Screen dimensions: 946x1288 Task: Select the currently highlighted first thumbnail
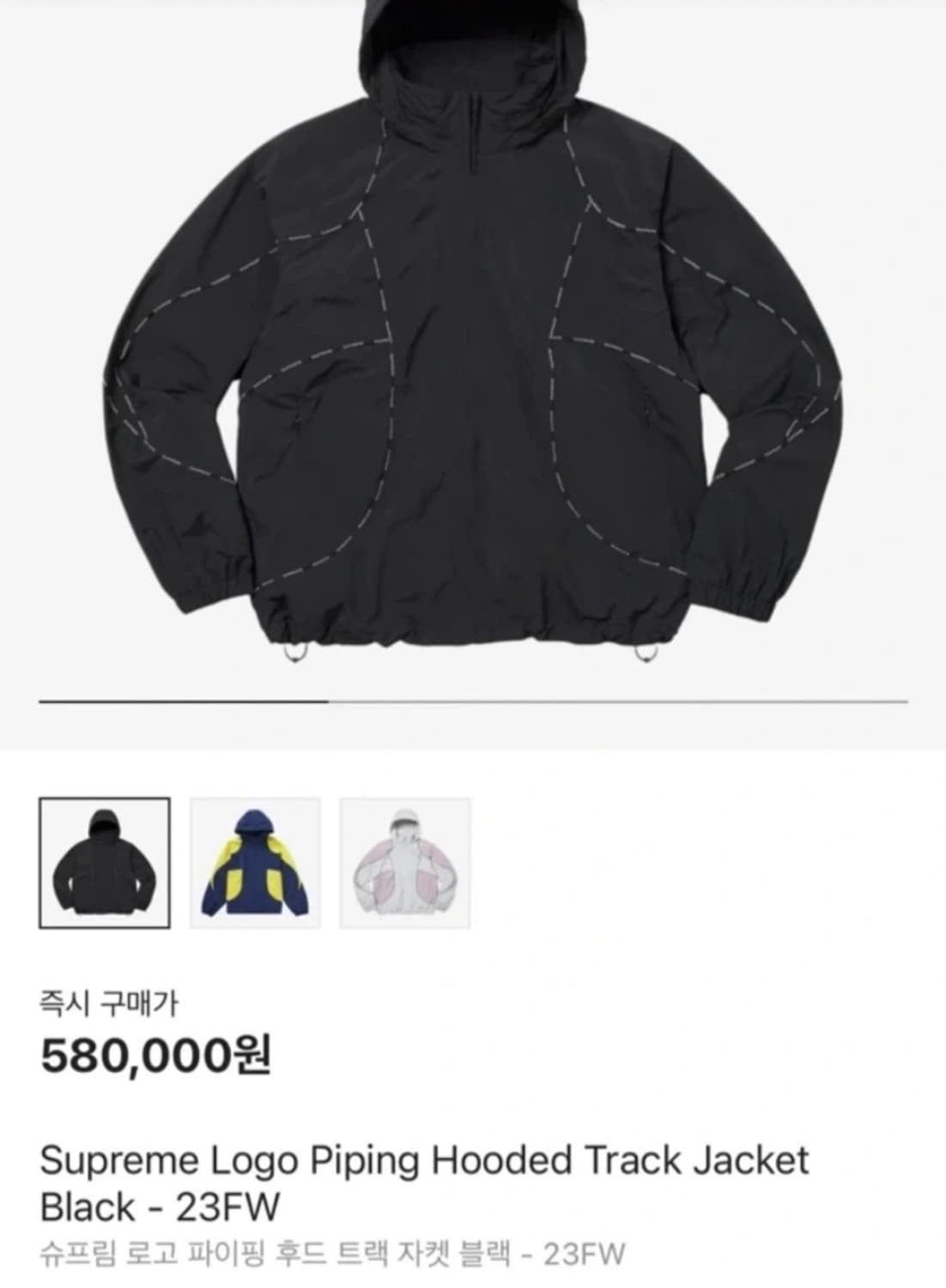point(105,865)
